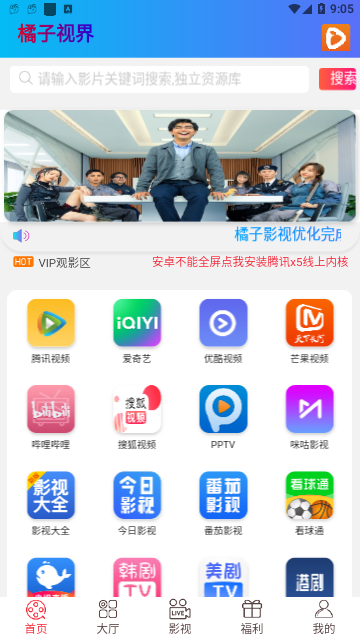Open 哔哩哔哩 tile
This screenshot has height=640, width=360.
[x=51, y=417]
